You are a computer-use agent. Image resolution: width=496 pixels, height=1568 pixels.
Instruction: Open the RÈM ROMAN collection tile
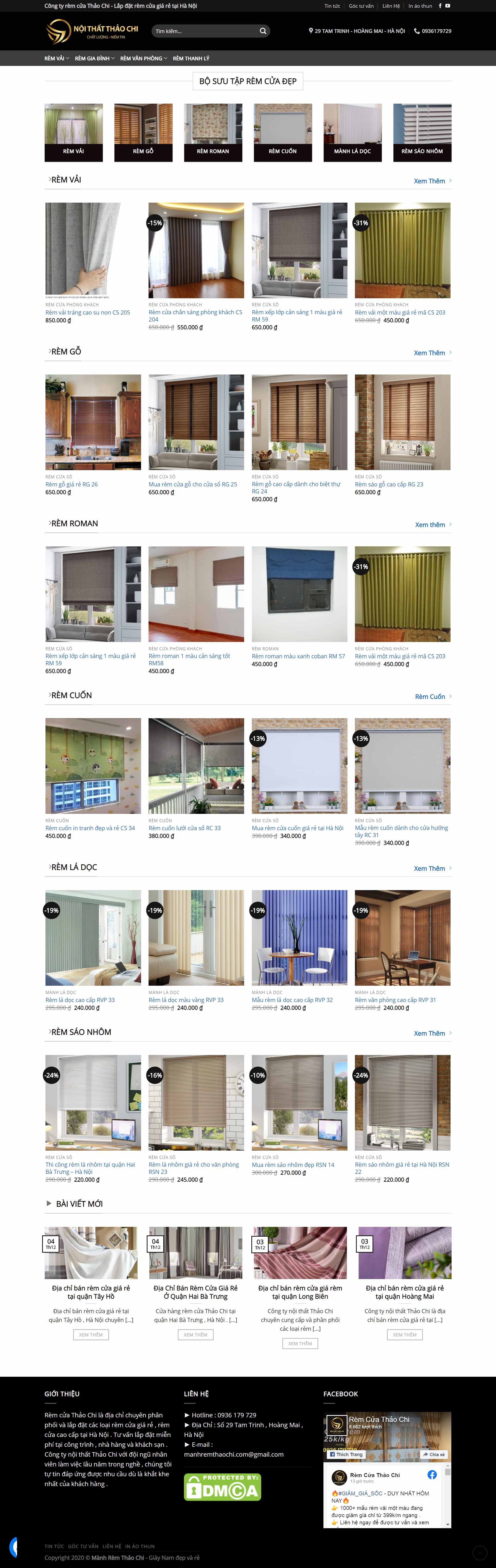coord(213,133)
